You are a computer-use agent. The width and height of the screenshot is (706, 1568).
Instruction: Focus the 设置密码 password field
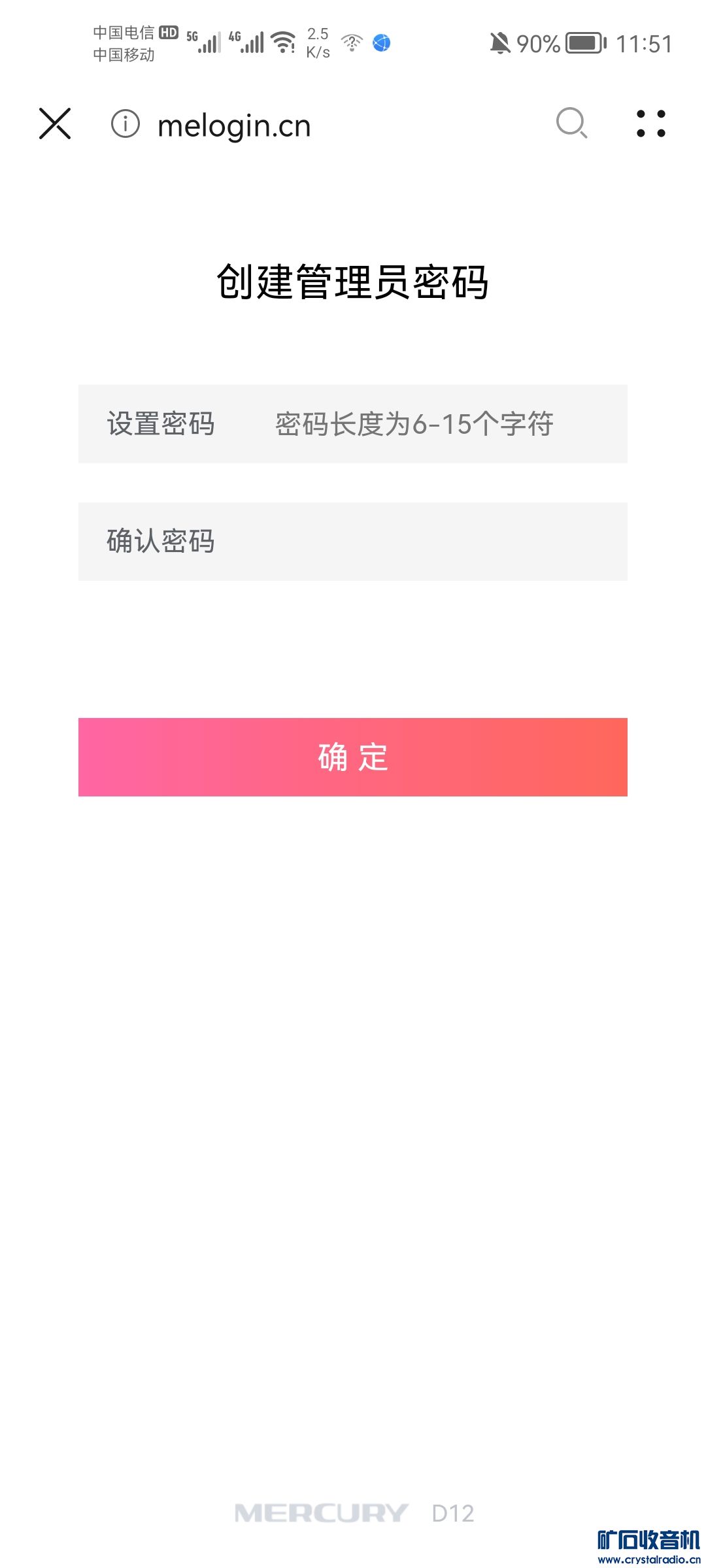(414, 424)
